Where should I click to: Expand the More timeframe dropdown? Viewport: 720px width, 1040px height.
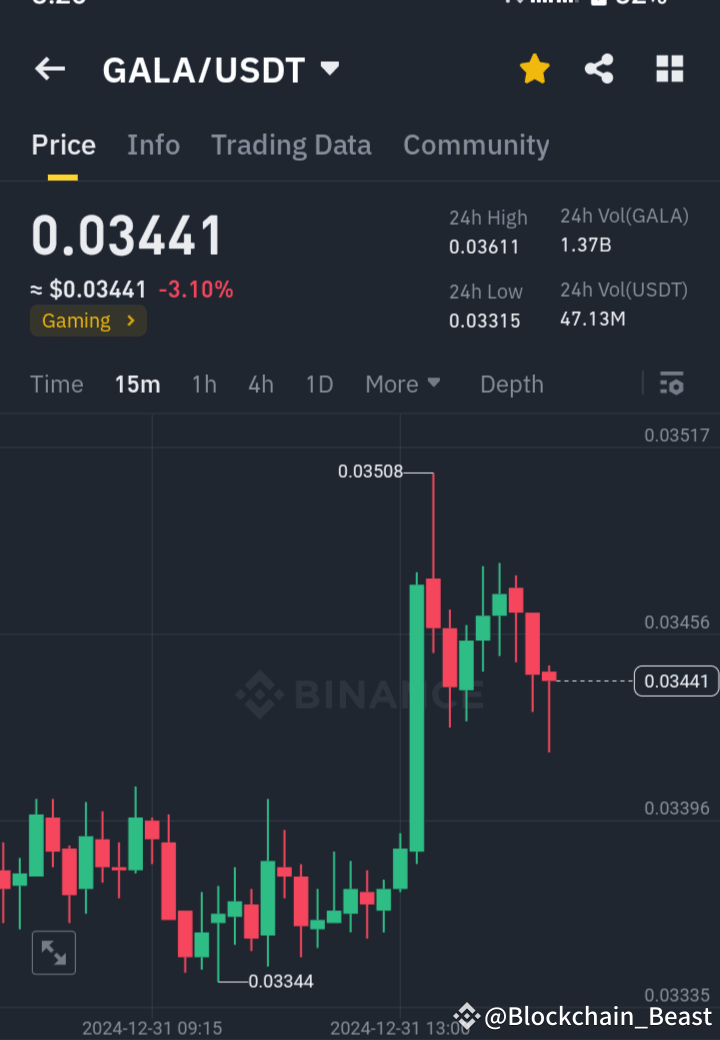402,384
